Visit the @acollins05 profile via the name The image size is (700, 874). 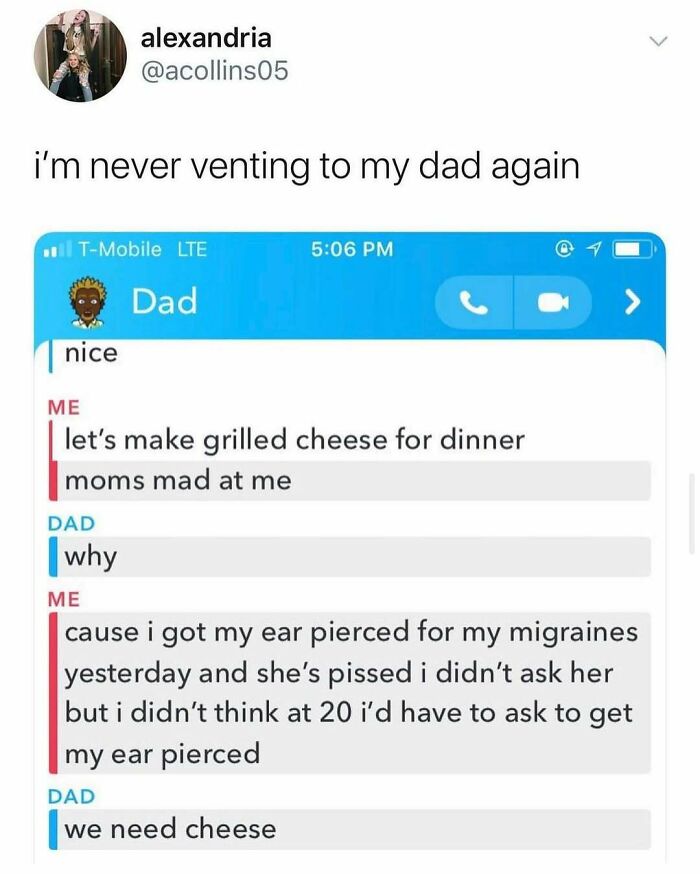(205, 39)
